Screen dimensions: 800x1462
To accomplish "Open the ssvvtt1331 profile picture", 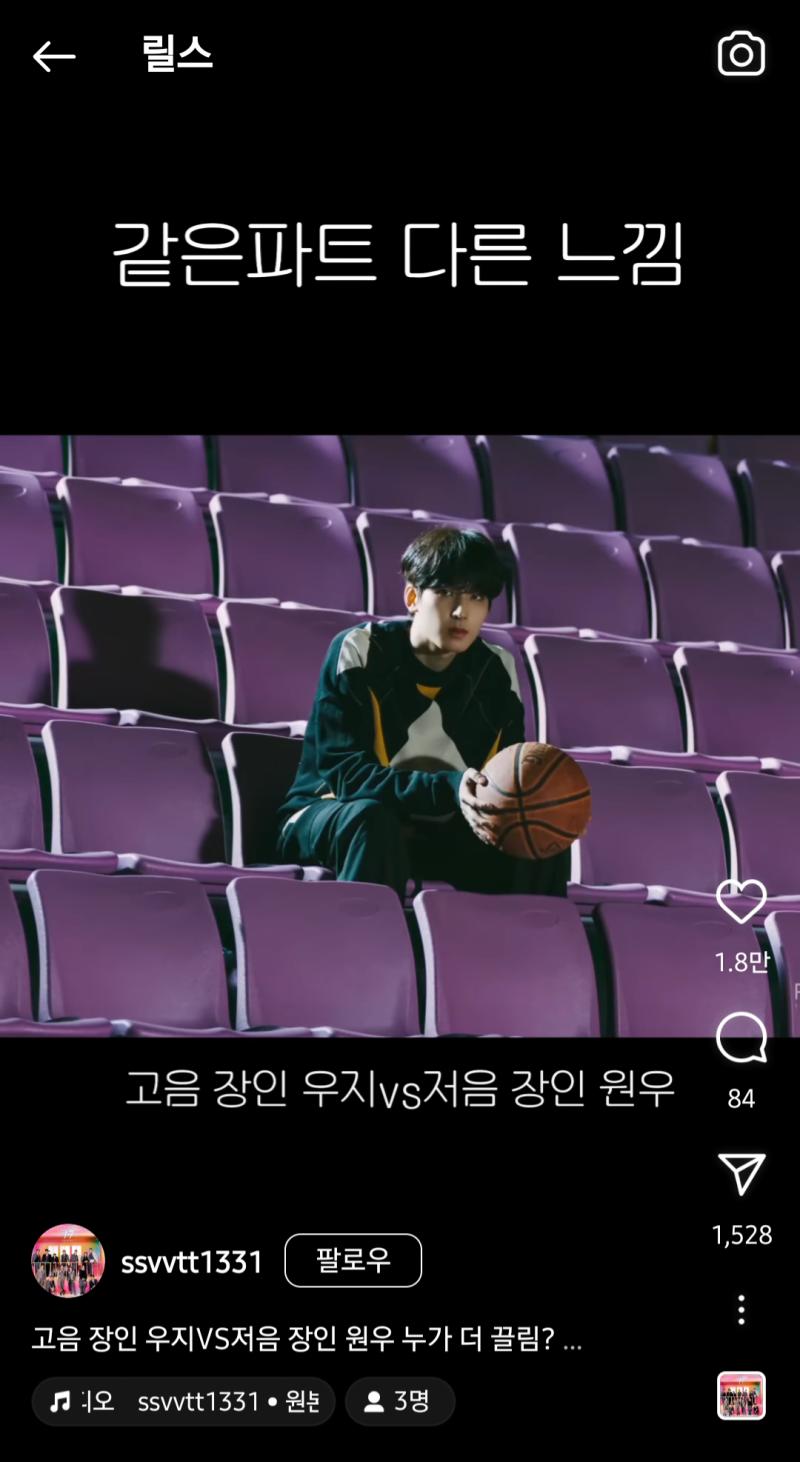I will tap(68, 1261).
